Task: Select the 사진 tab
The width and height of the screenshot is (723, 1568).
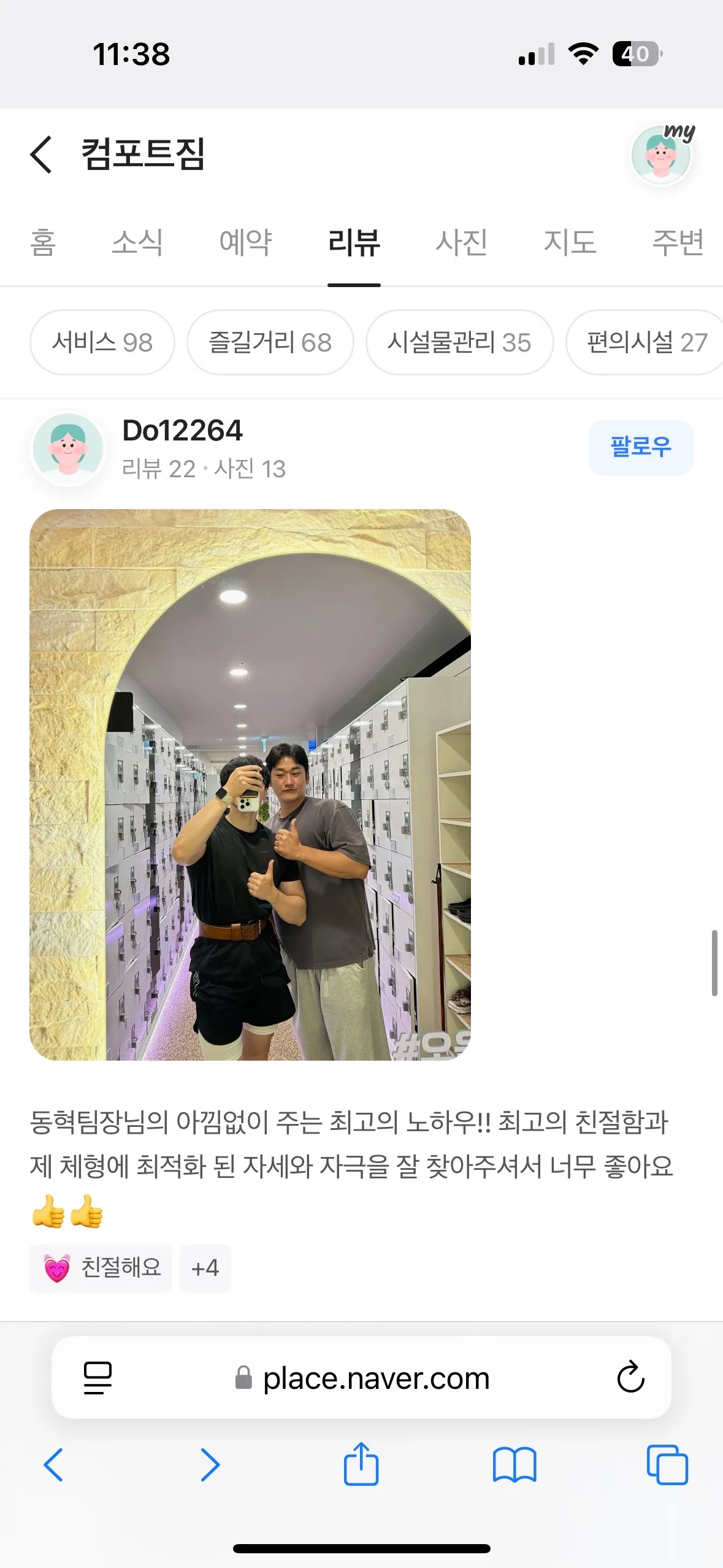Action: tap(462, 242)
